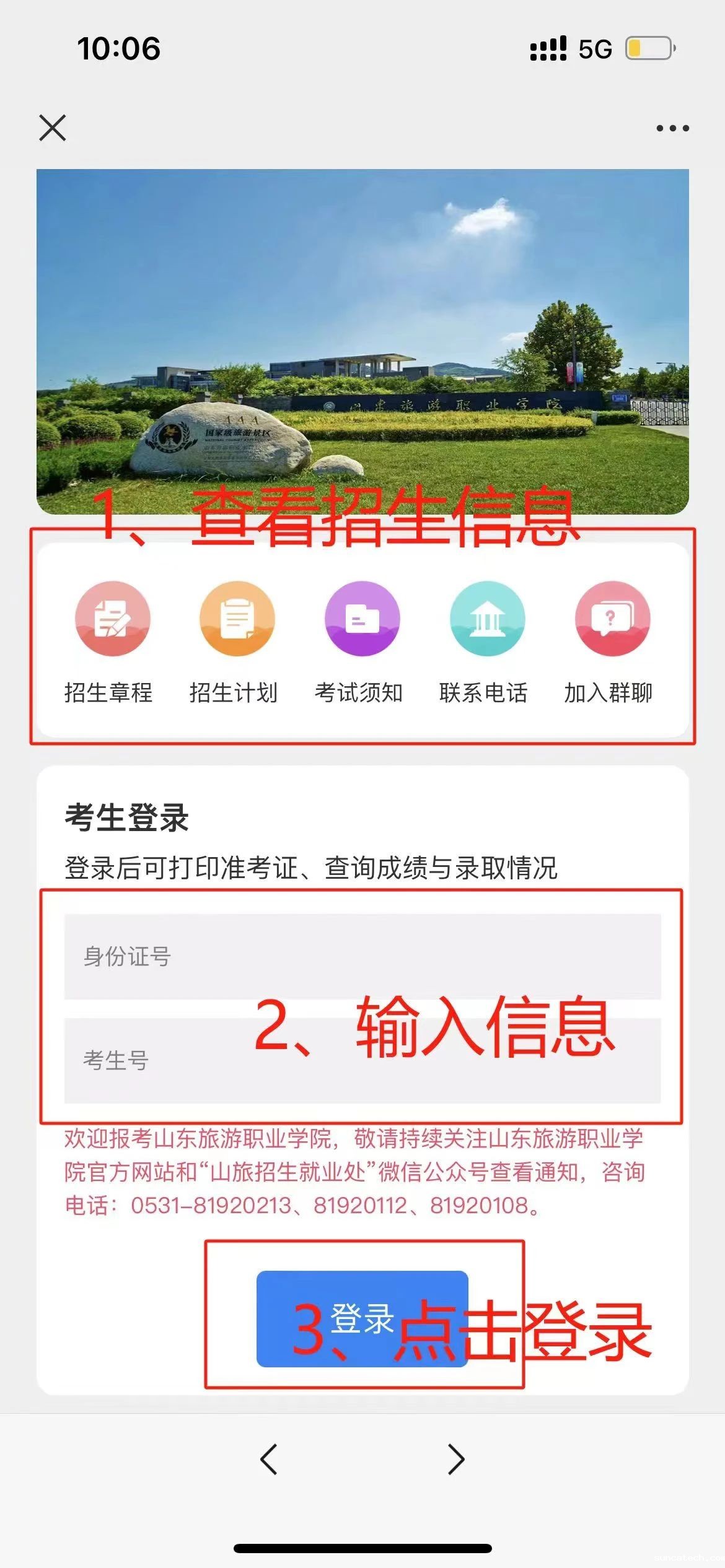Go back with the browser left arrow
The image size is (725, 1568).
(x=269, y=1460)
